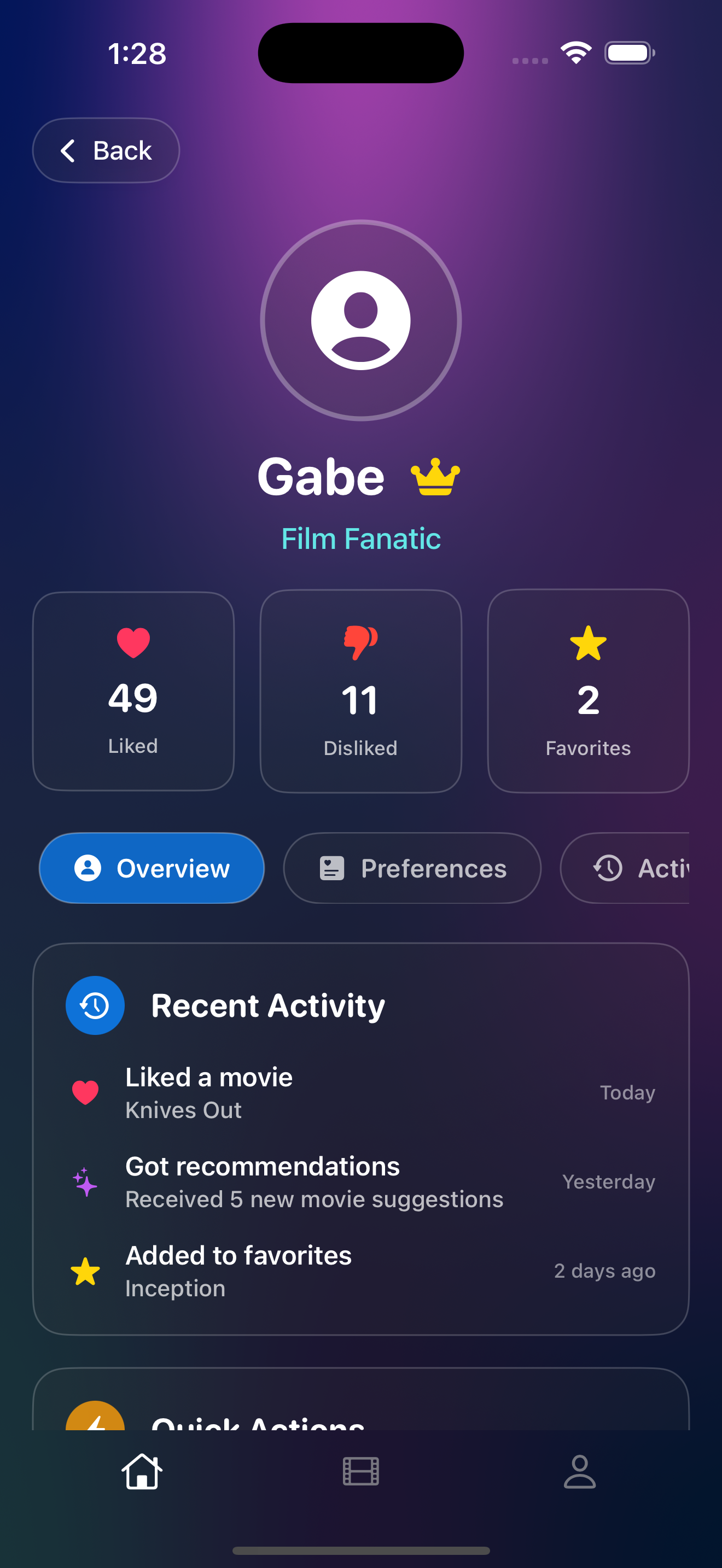The width and height of the screenshot is (722, 1568).
Task: Go to the home tab
Action: coord(142,1472)
